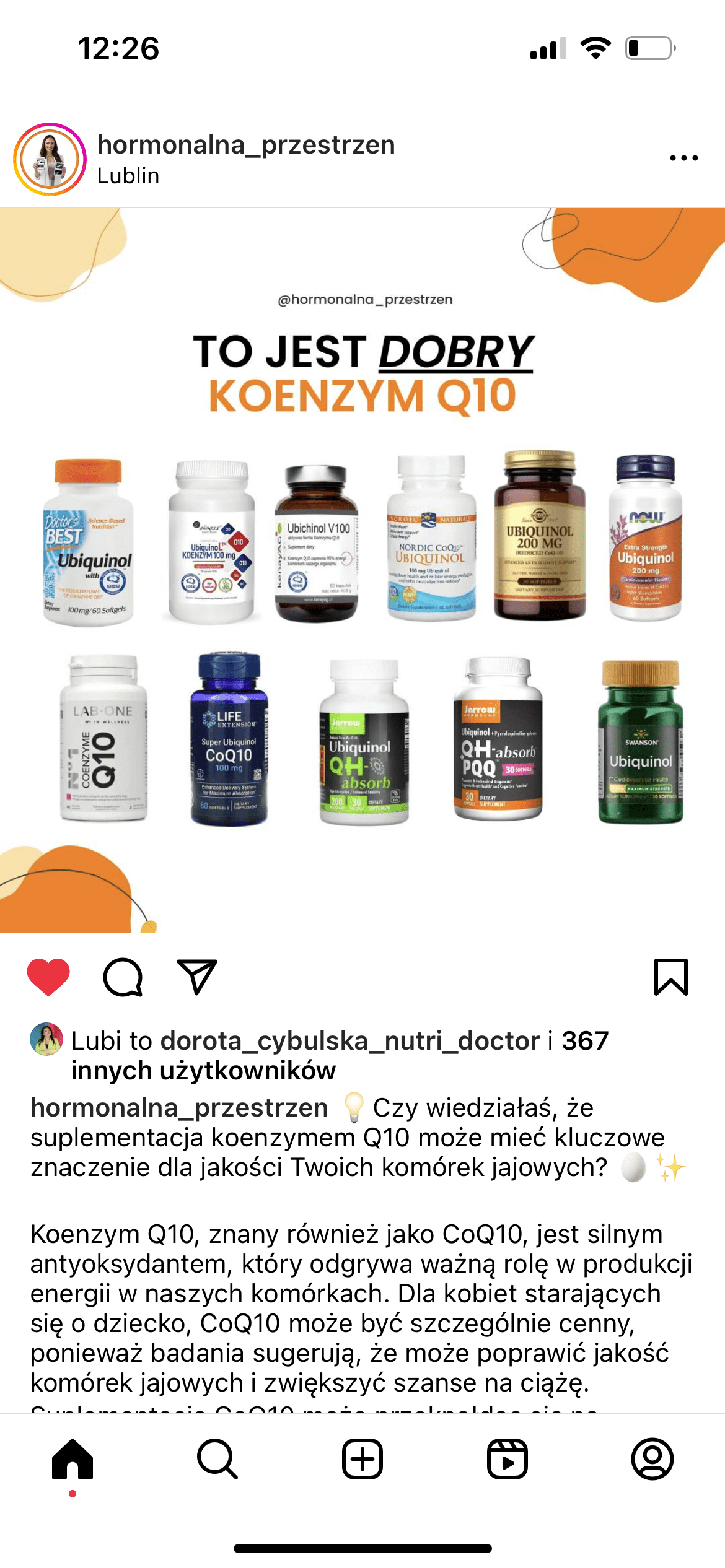
Task: View dorota_cybulska_nutri_doctor's profile from likes
Action: point(350,1041)
